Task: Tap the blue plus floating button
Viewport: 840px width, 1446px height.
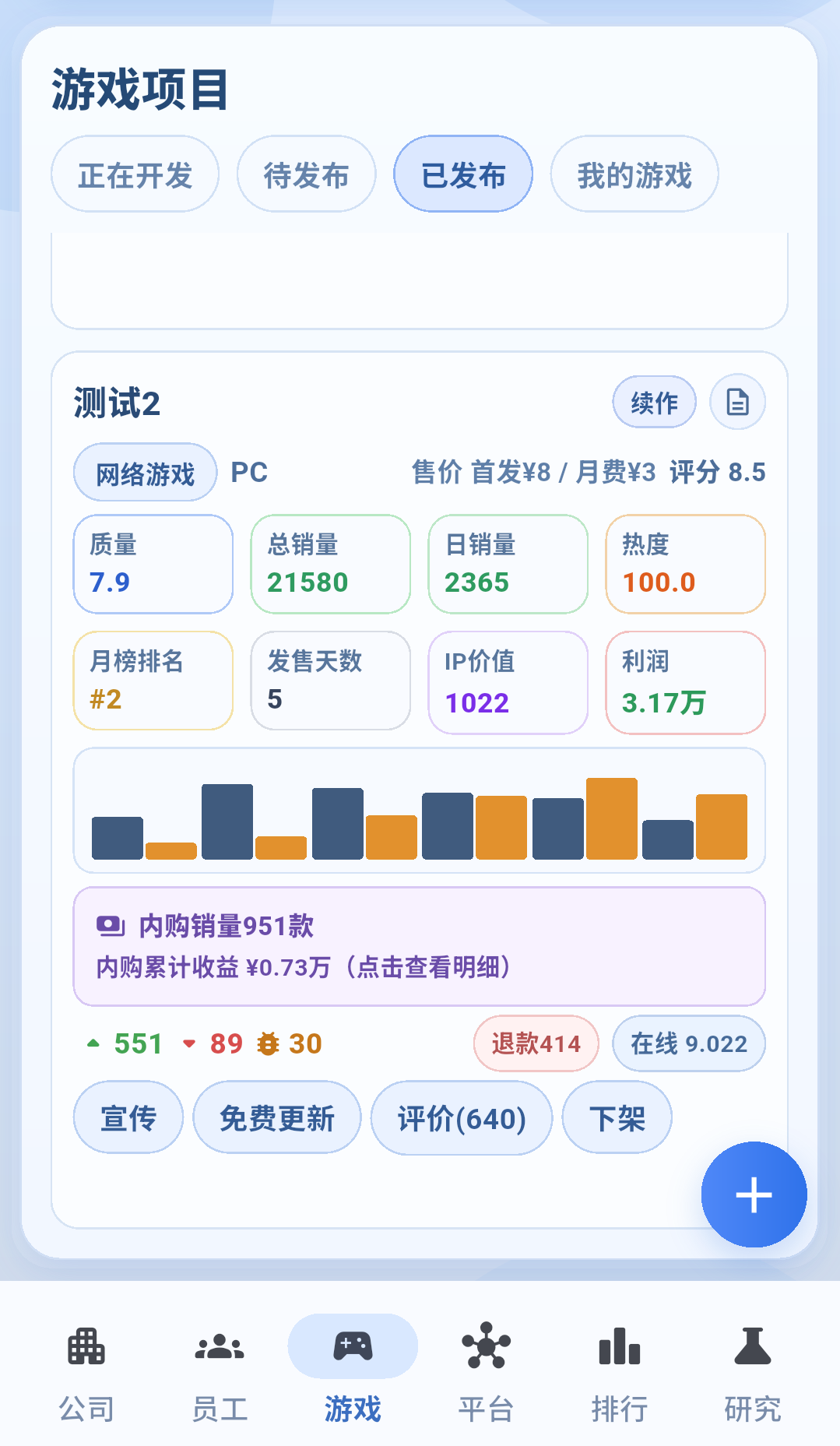Action: [754, 1194]
